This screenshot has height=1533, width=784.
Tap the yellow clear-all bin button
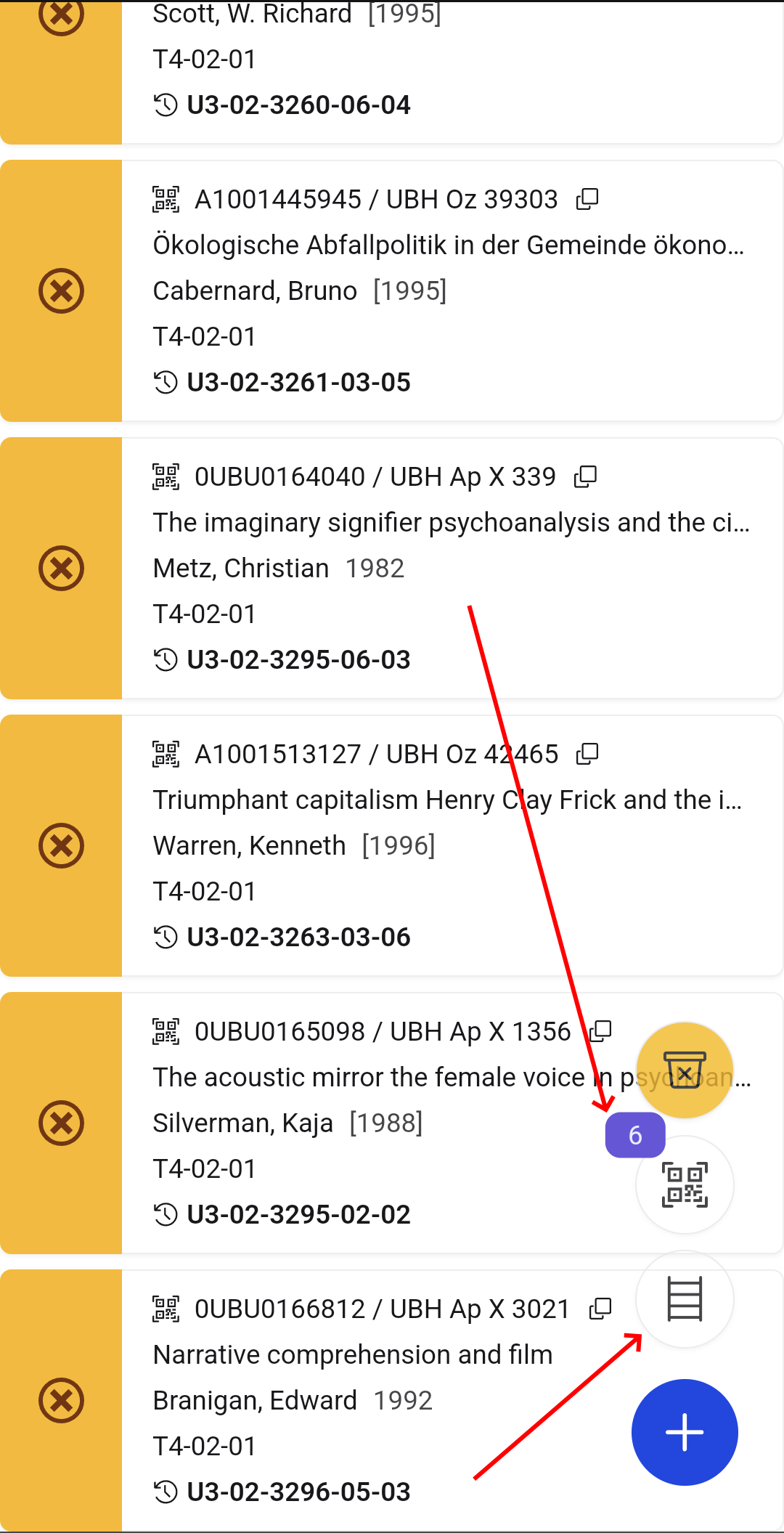pos(685,1070)
